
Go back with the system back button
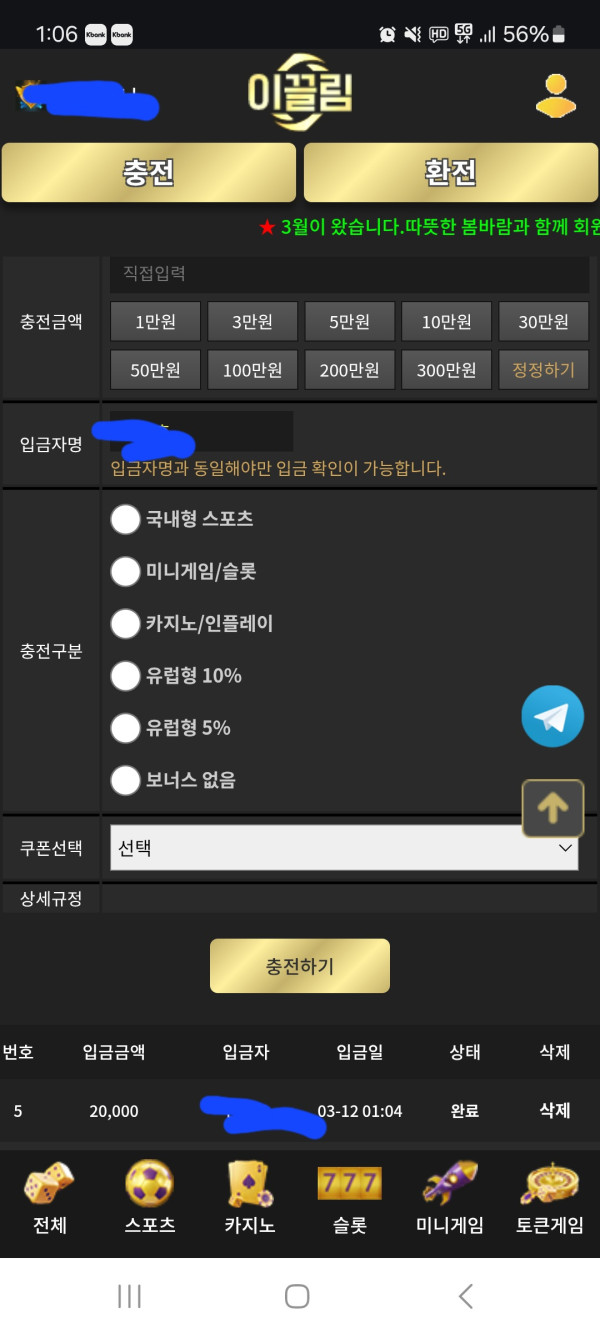pyautogui.click(x=466, y=1296)
